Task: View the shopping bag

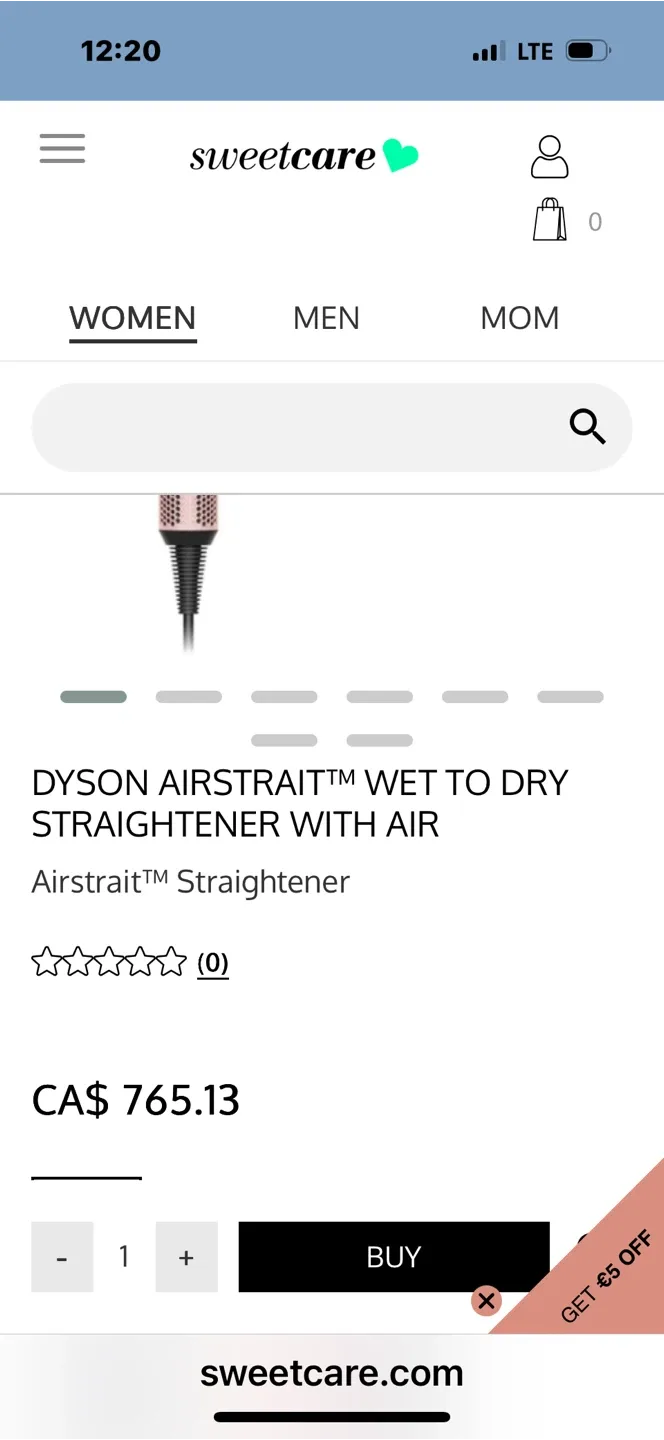Action: [550, 220]
